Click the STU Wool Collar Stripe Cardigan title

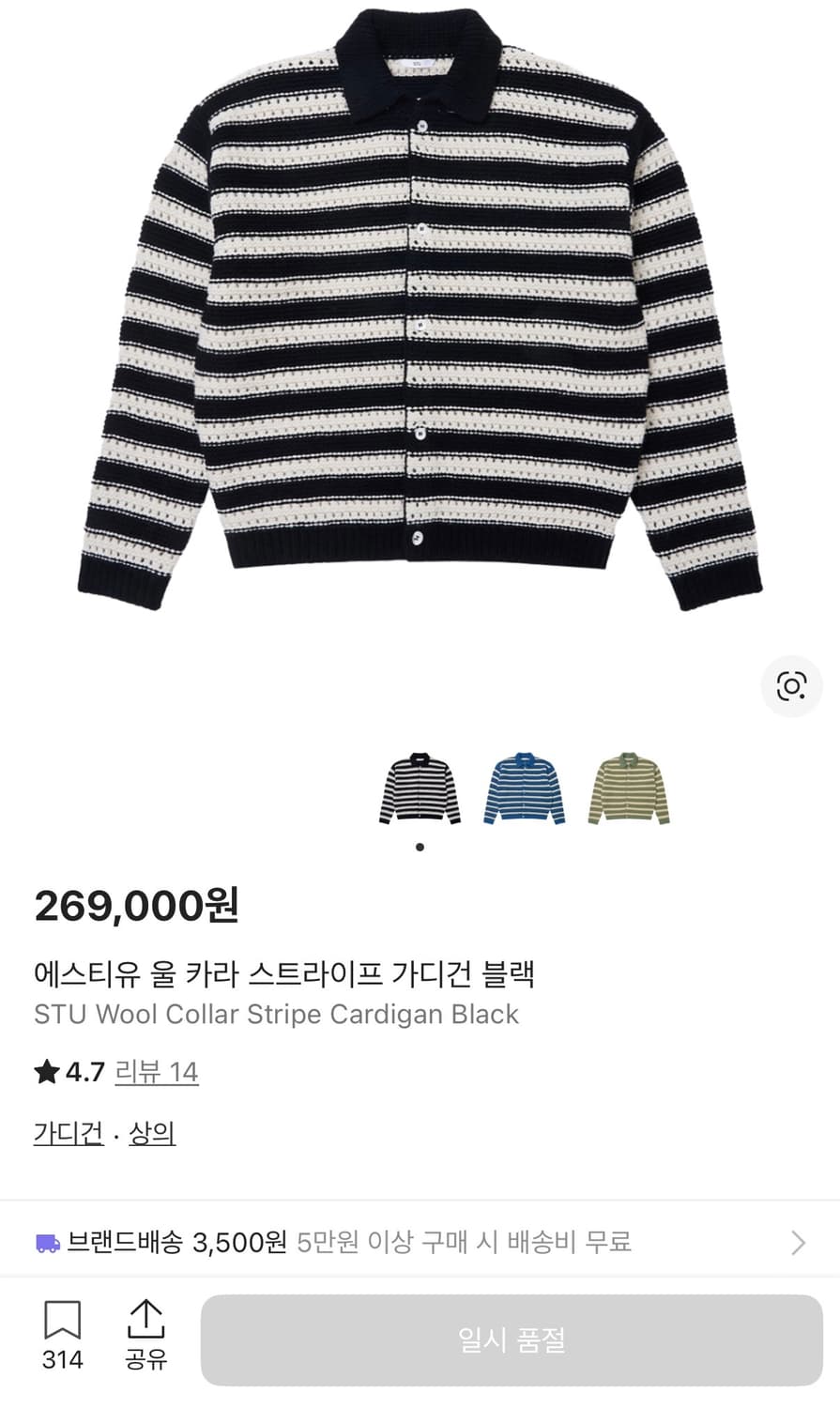pyautogui.click(x=276, y=1014)
